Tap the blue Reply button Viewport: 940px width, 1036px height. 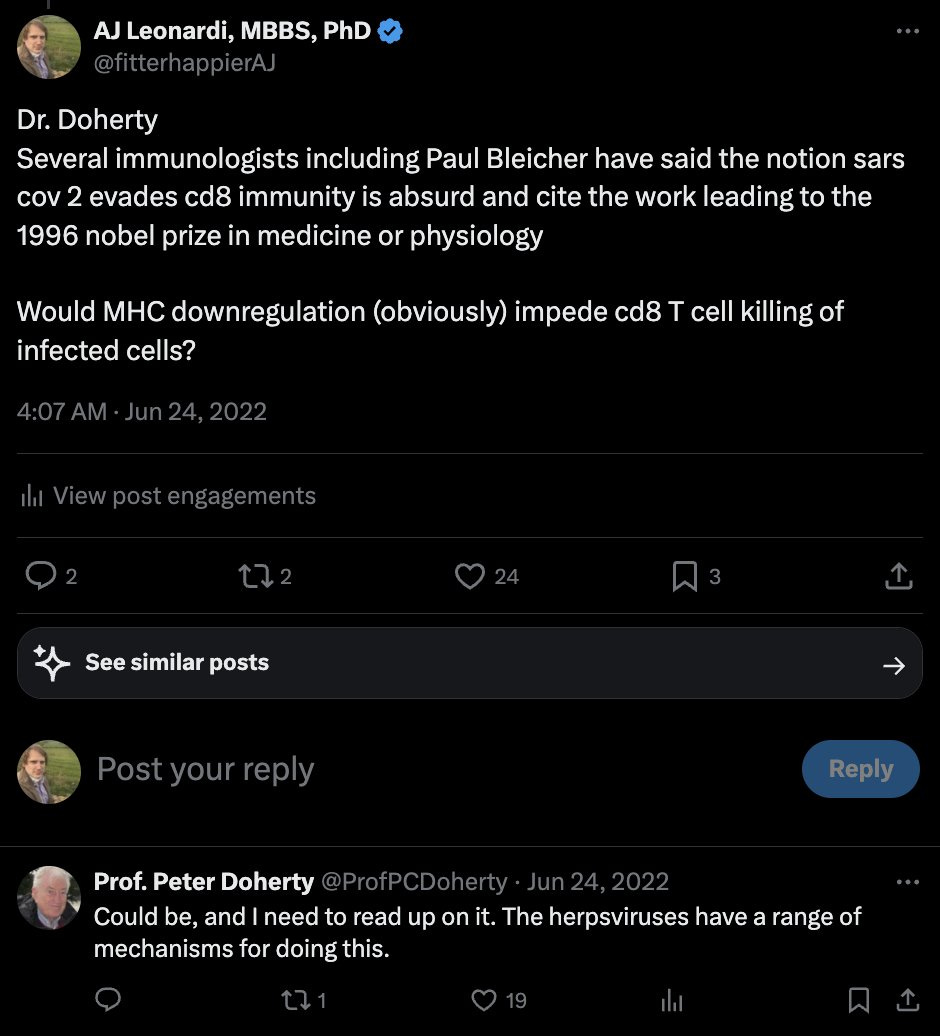pos(860,769)
